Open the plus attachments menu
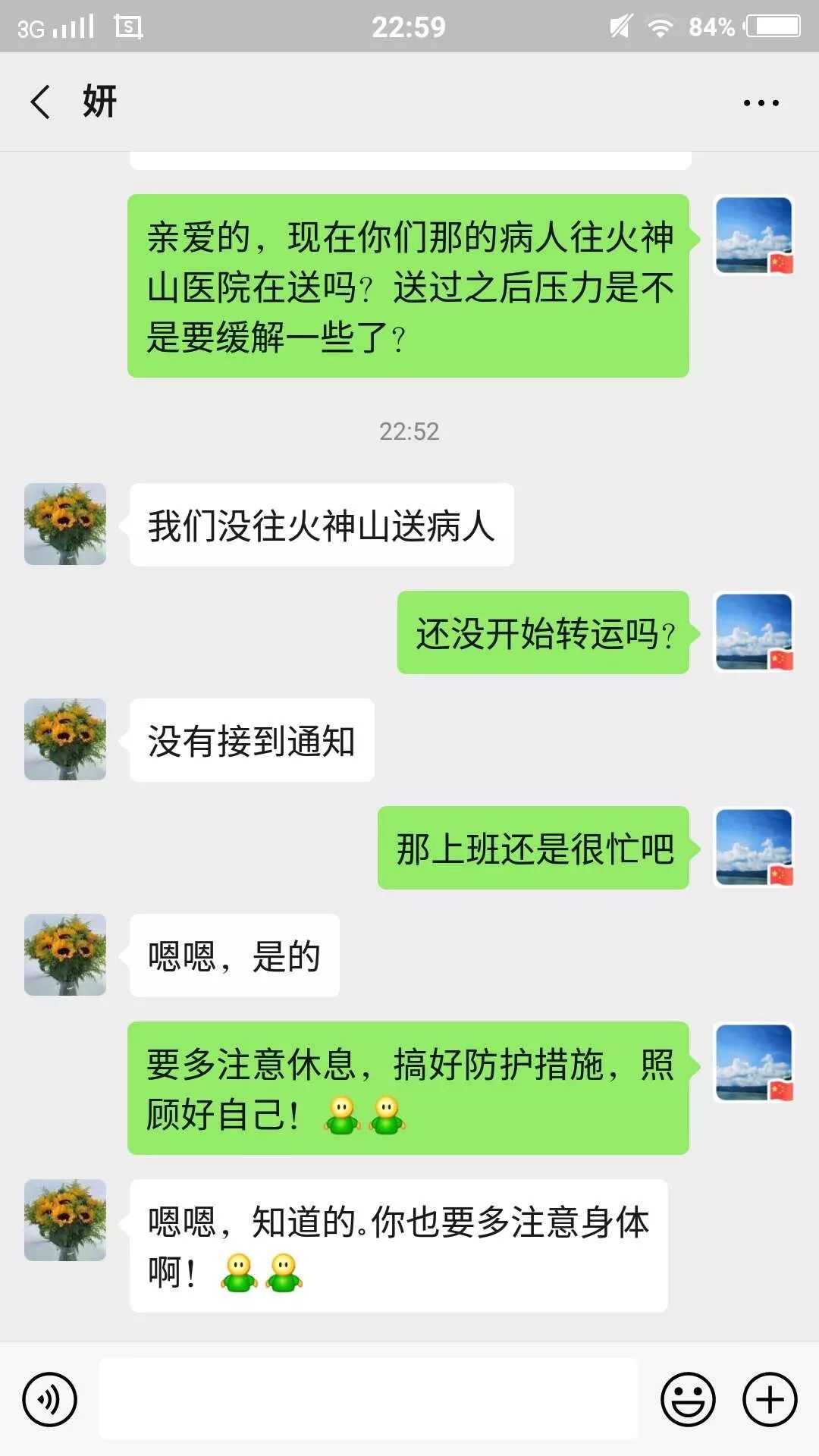The width and height of the screenshot is (819, 1456). [769, 1399]
